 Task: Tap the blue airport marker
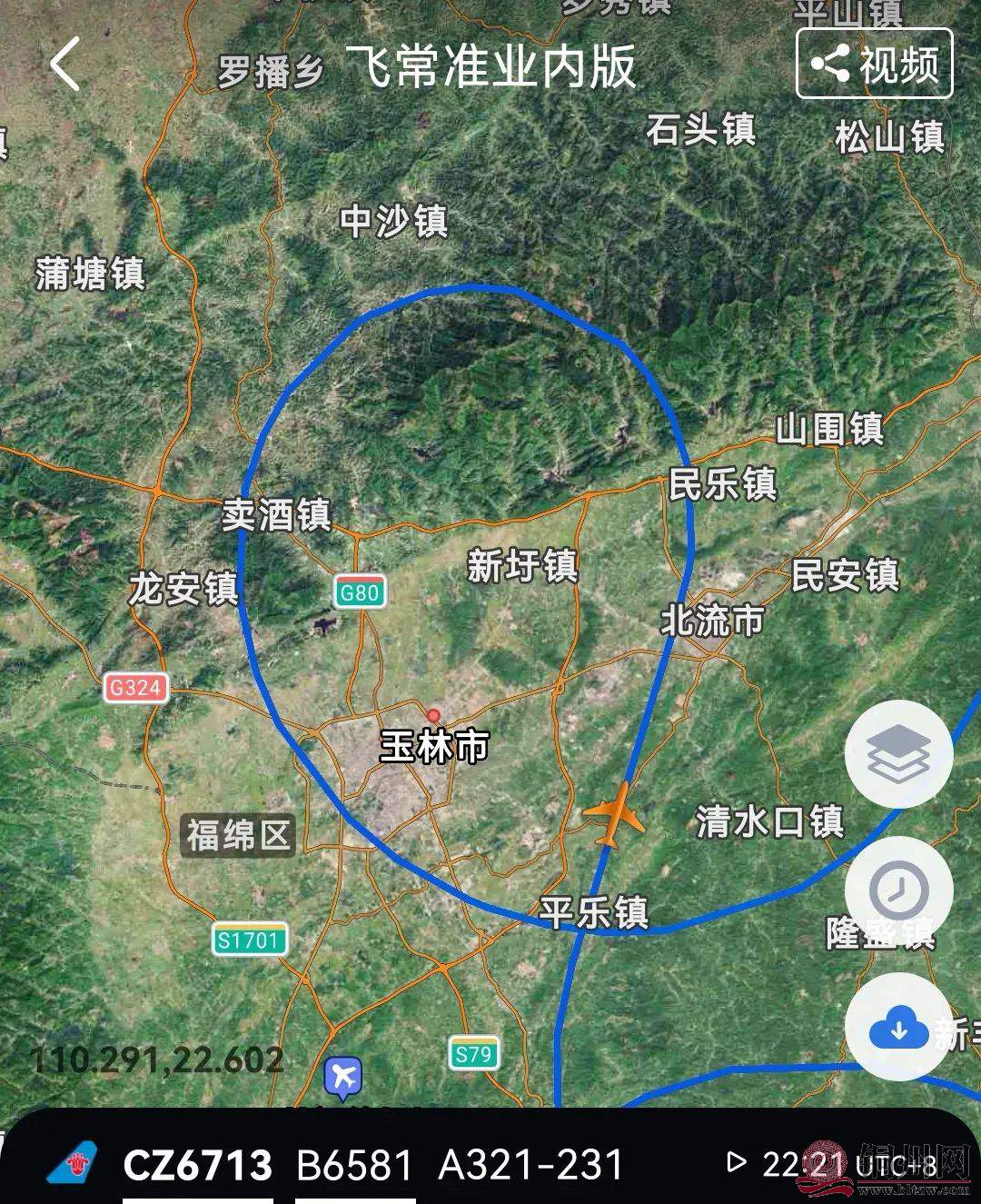[343, 1077]
